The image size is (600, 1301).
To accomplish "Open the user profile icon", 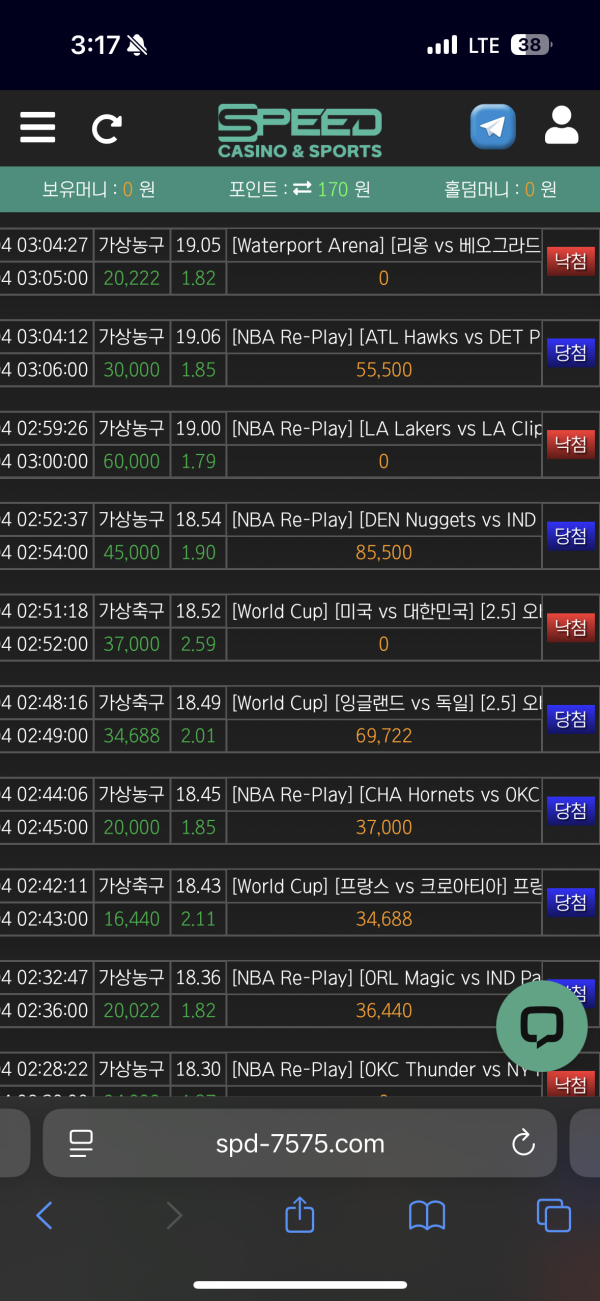I will click(562, 127).
